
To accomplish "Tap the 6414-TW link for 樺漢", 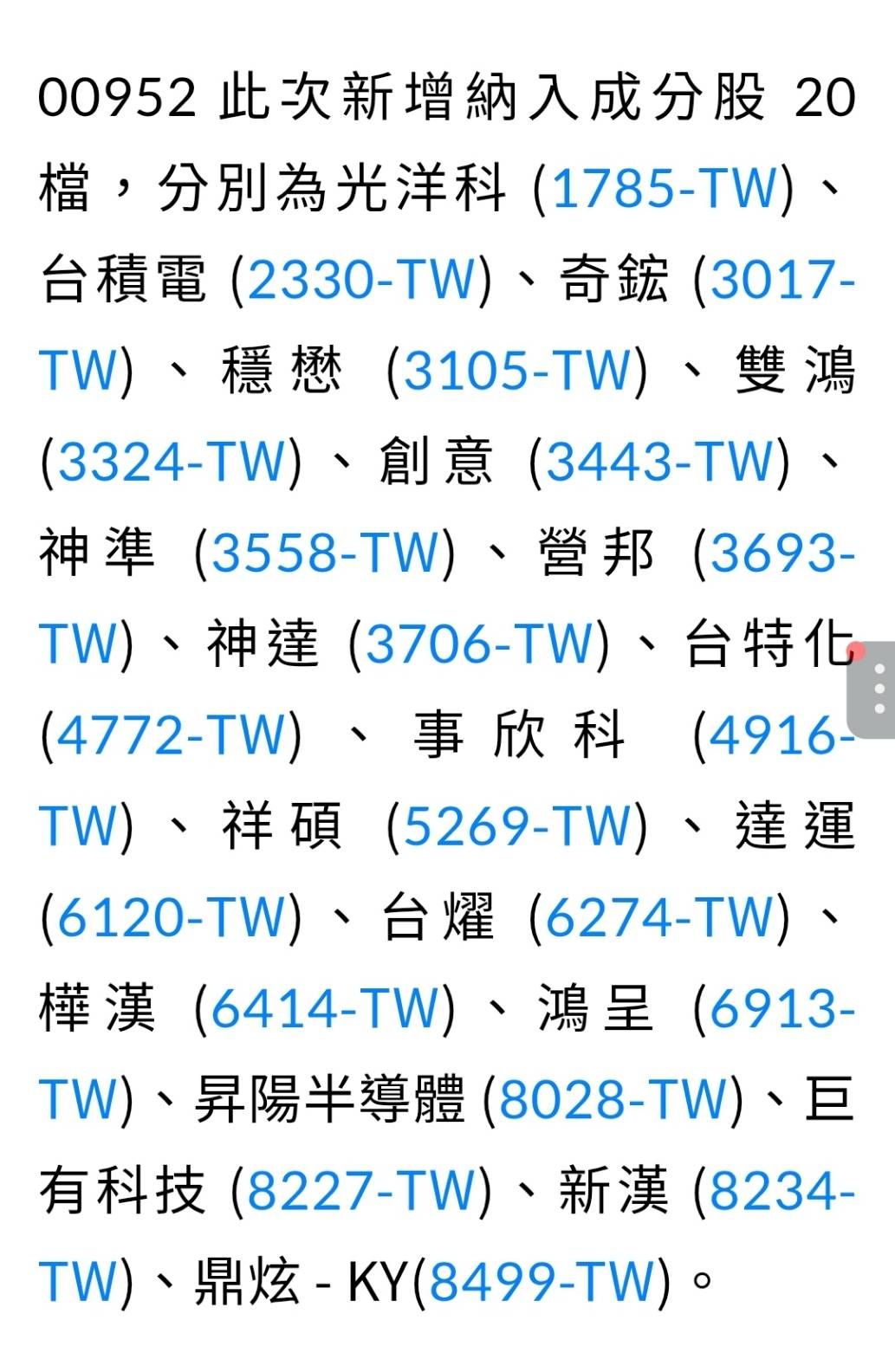I will (x=325, y=1009).
